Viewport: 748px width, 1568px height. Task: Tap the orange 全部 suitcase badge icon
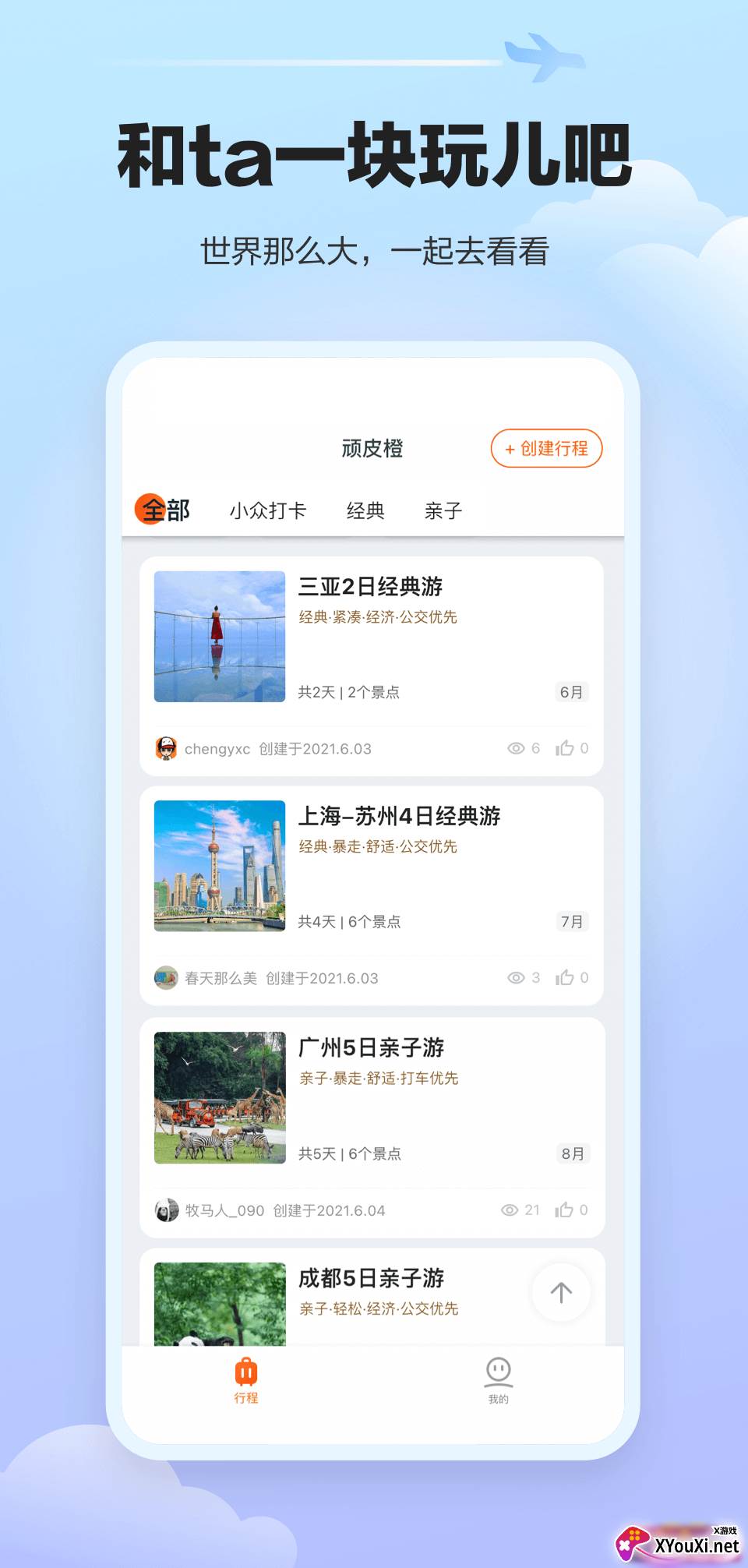(x=150, y=510)
